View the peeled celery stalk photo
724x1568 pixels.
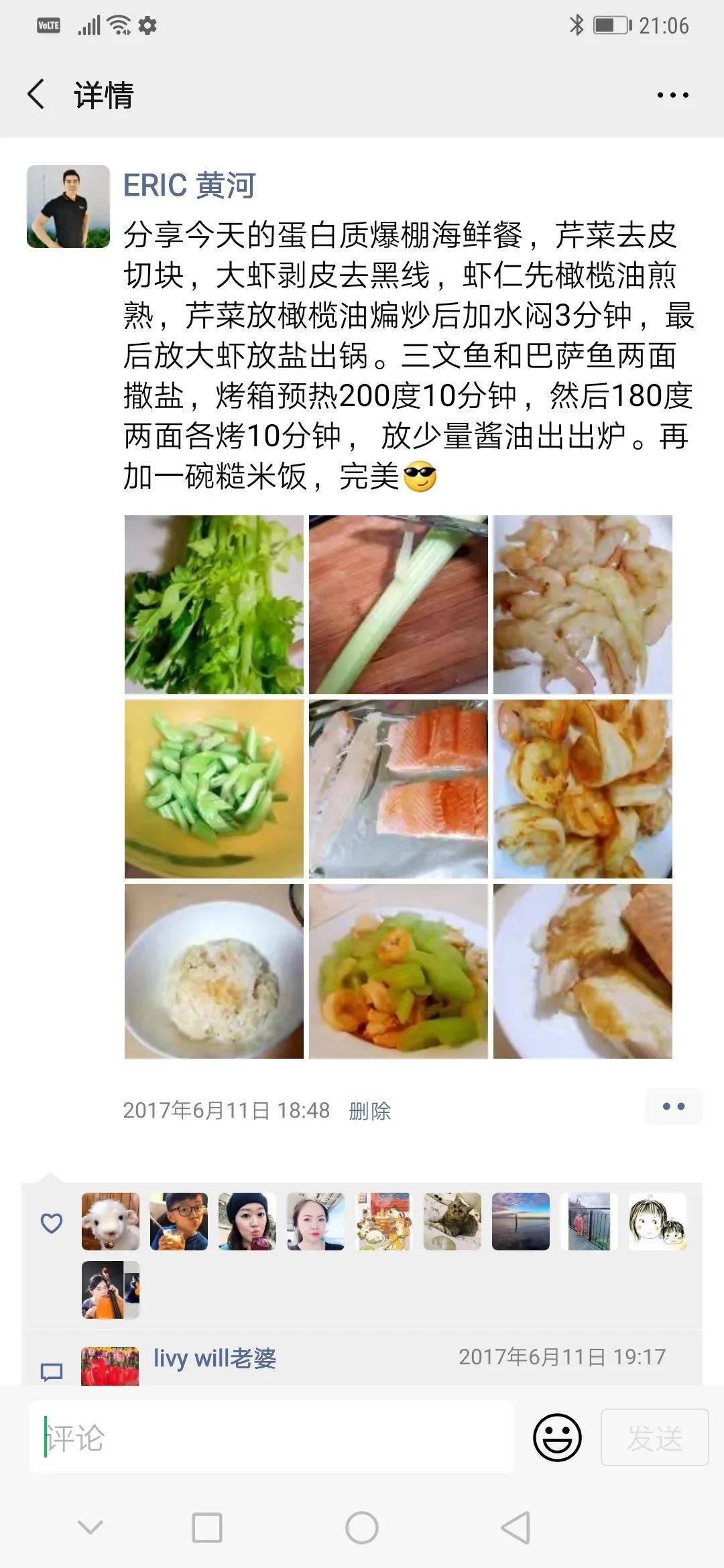pyautogui.click(x=398, y=604)
